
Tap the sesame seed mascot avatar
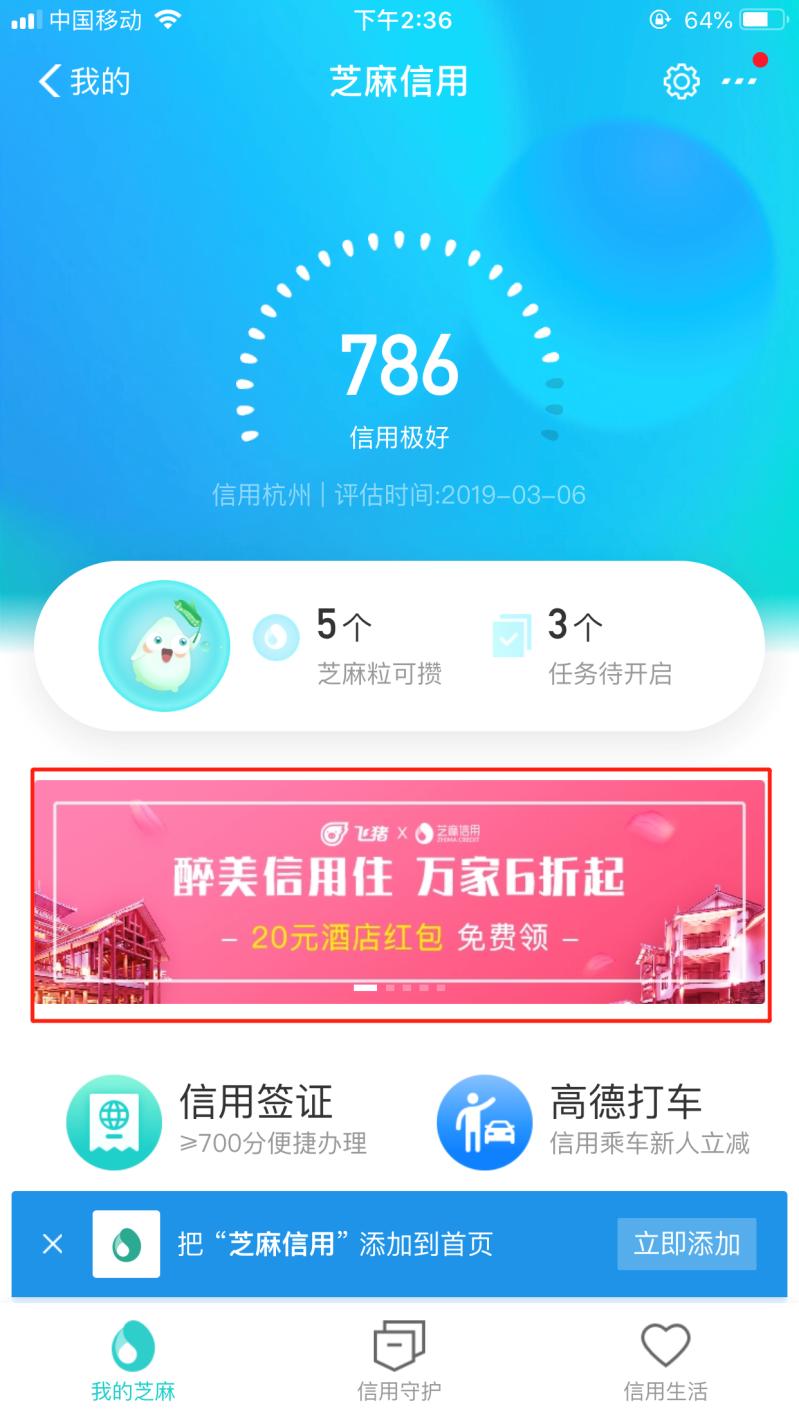[163, 646]
